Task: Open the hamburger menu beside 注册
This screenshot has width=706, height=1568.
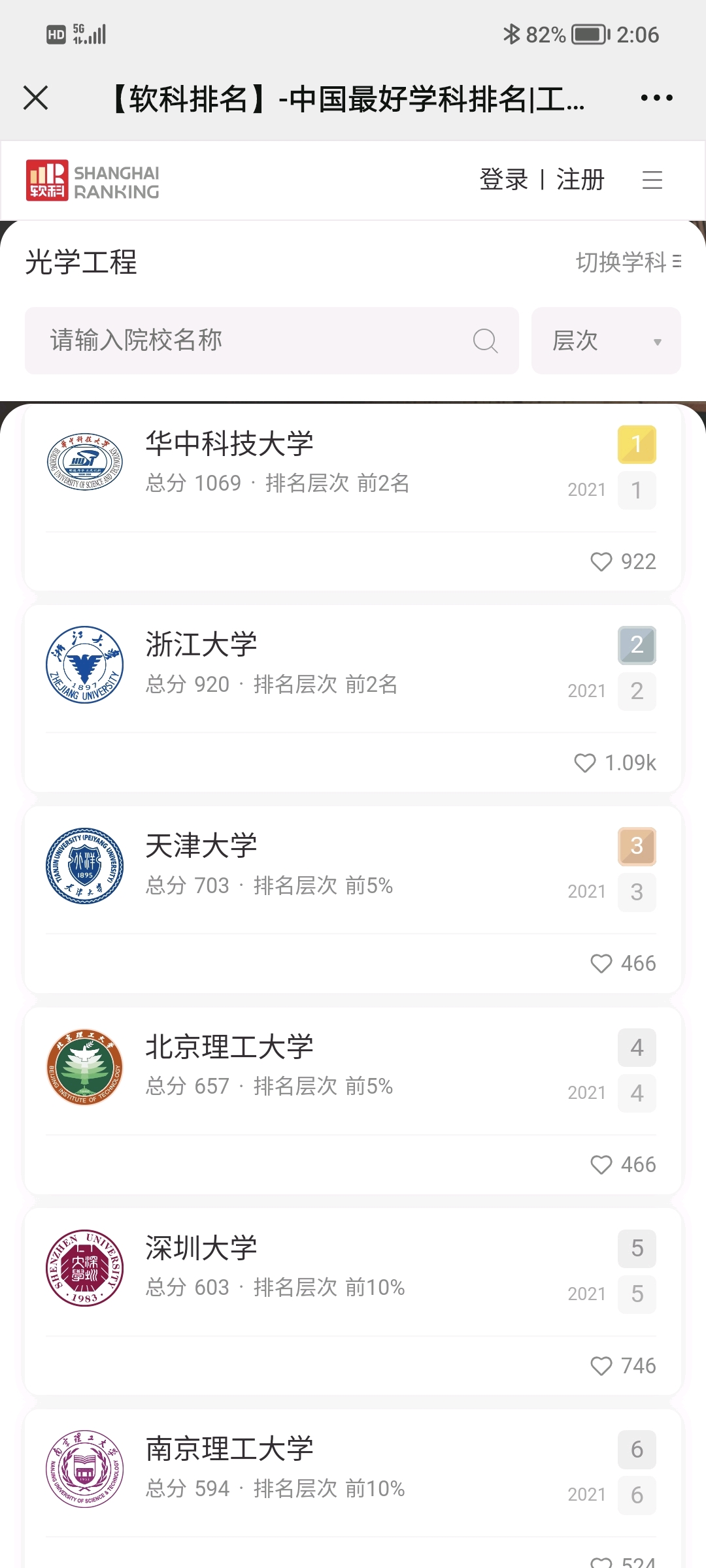Action: pyautogui.click(x=652, y=180)
